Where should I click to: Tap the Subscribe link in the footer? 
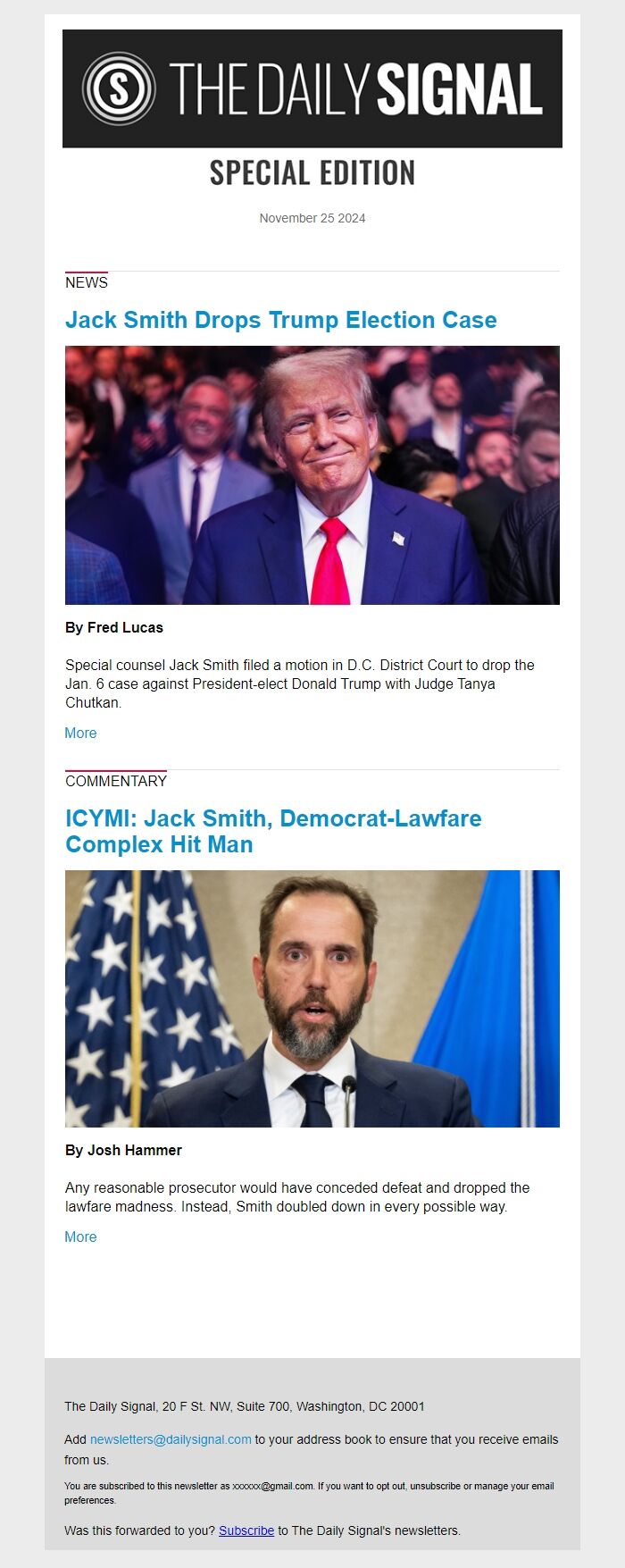246,1530
